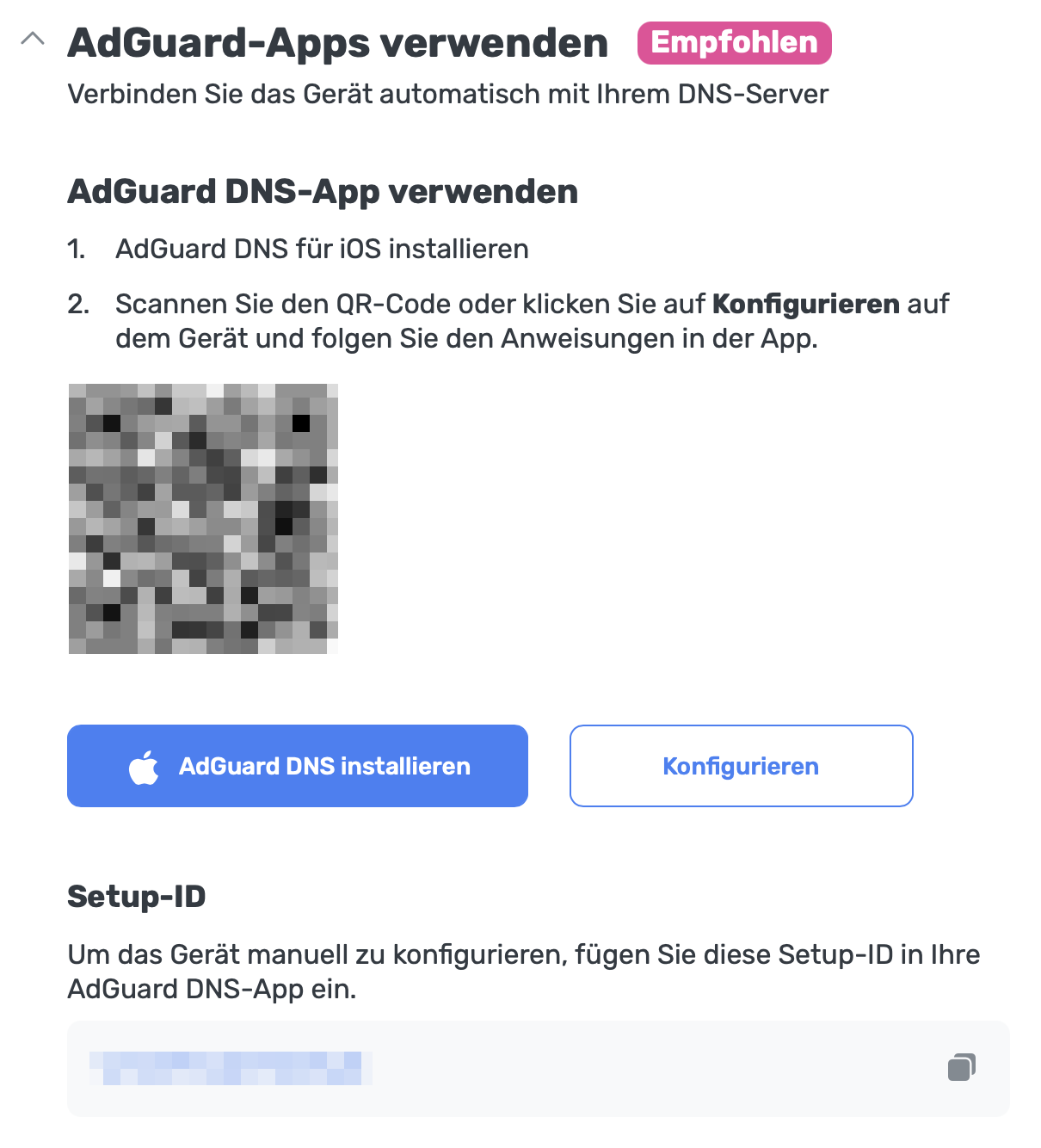Click the subtitle about connecting the device automatically
Screen dimensions: 1041x1148
(x=447, y=94)
